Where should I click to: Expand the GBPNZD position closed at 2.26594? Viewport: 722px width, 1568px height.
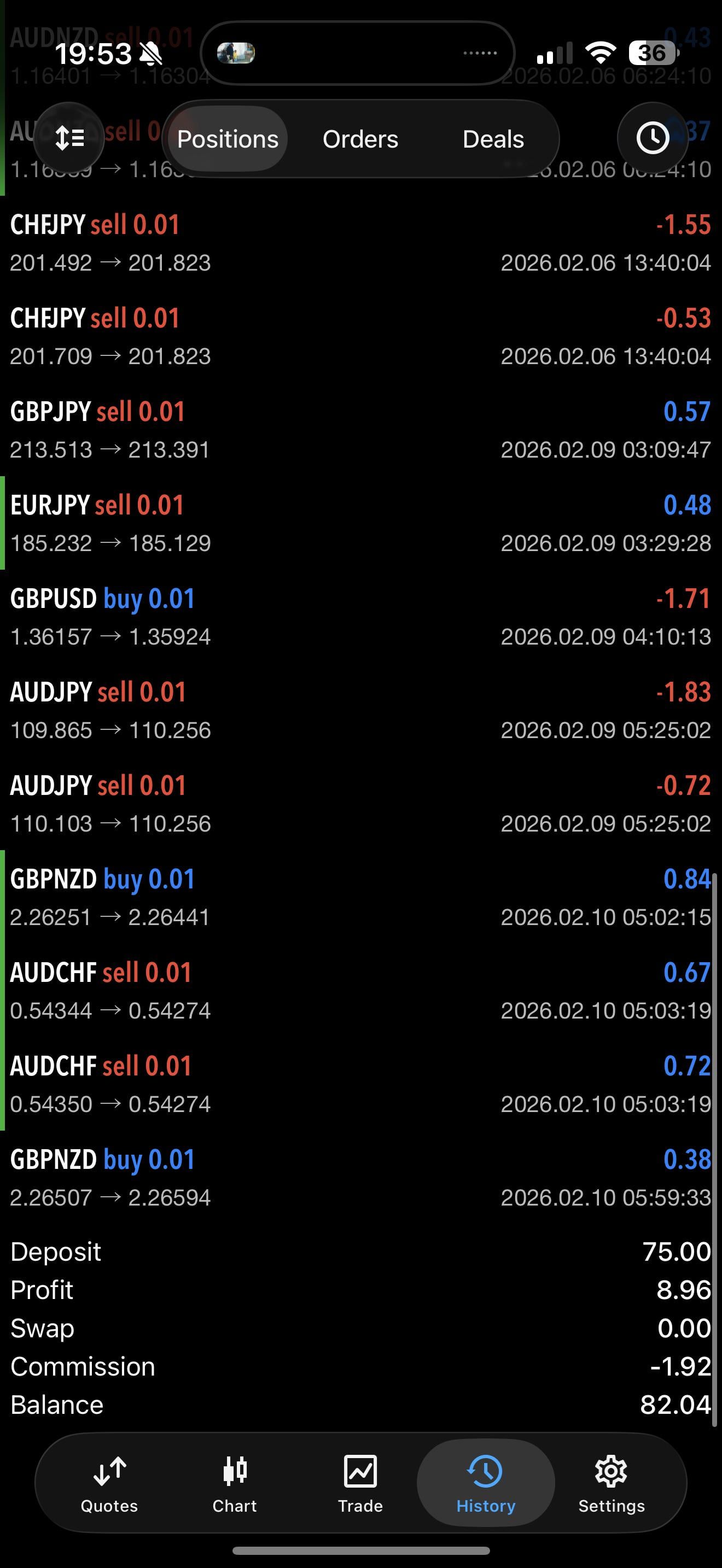click(360, 1177)
